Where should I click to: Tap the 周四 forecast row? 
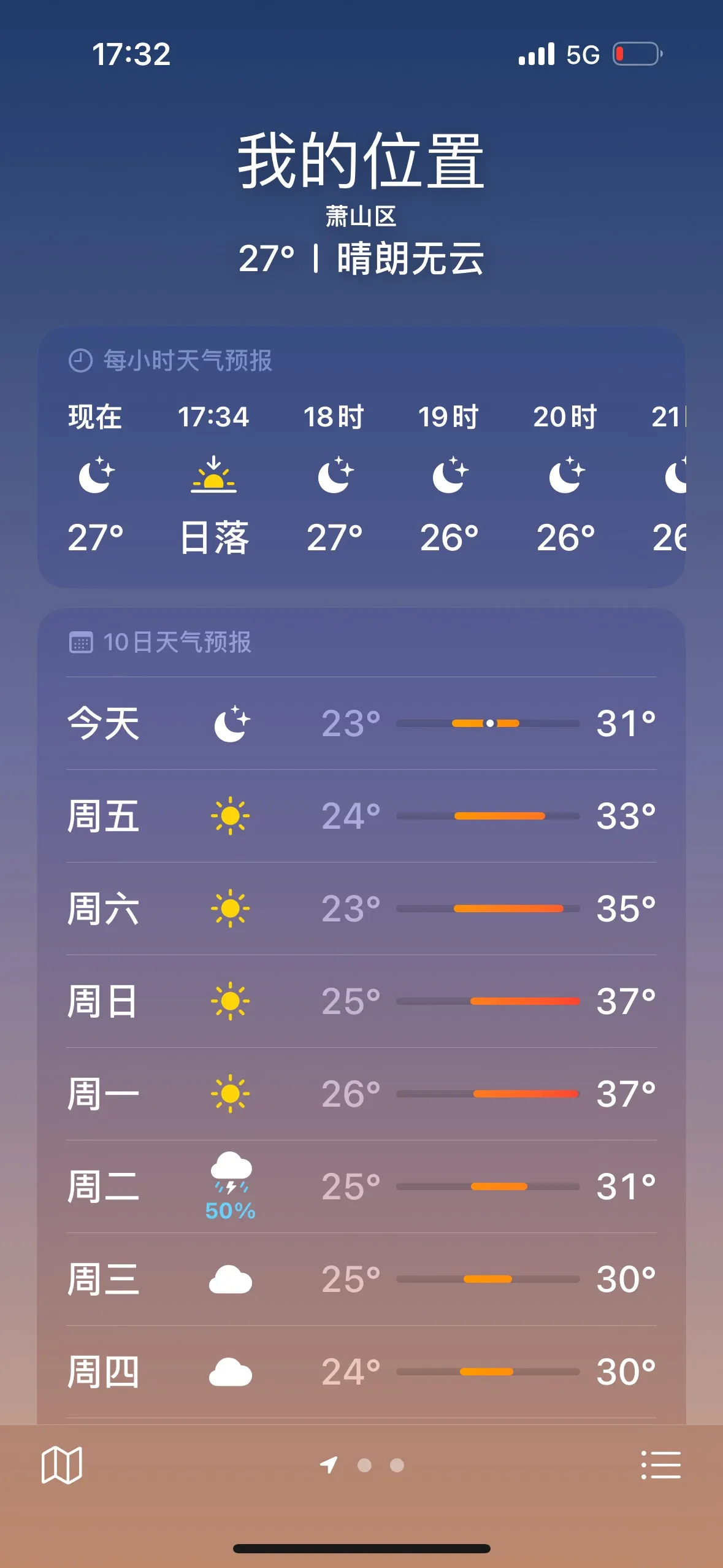[361, 1372]
